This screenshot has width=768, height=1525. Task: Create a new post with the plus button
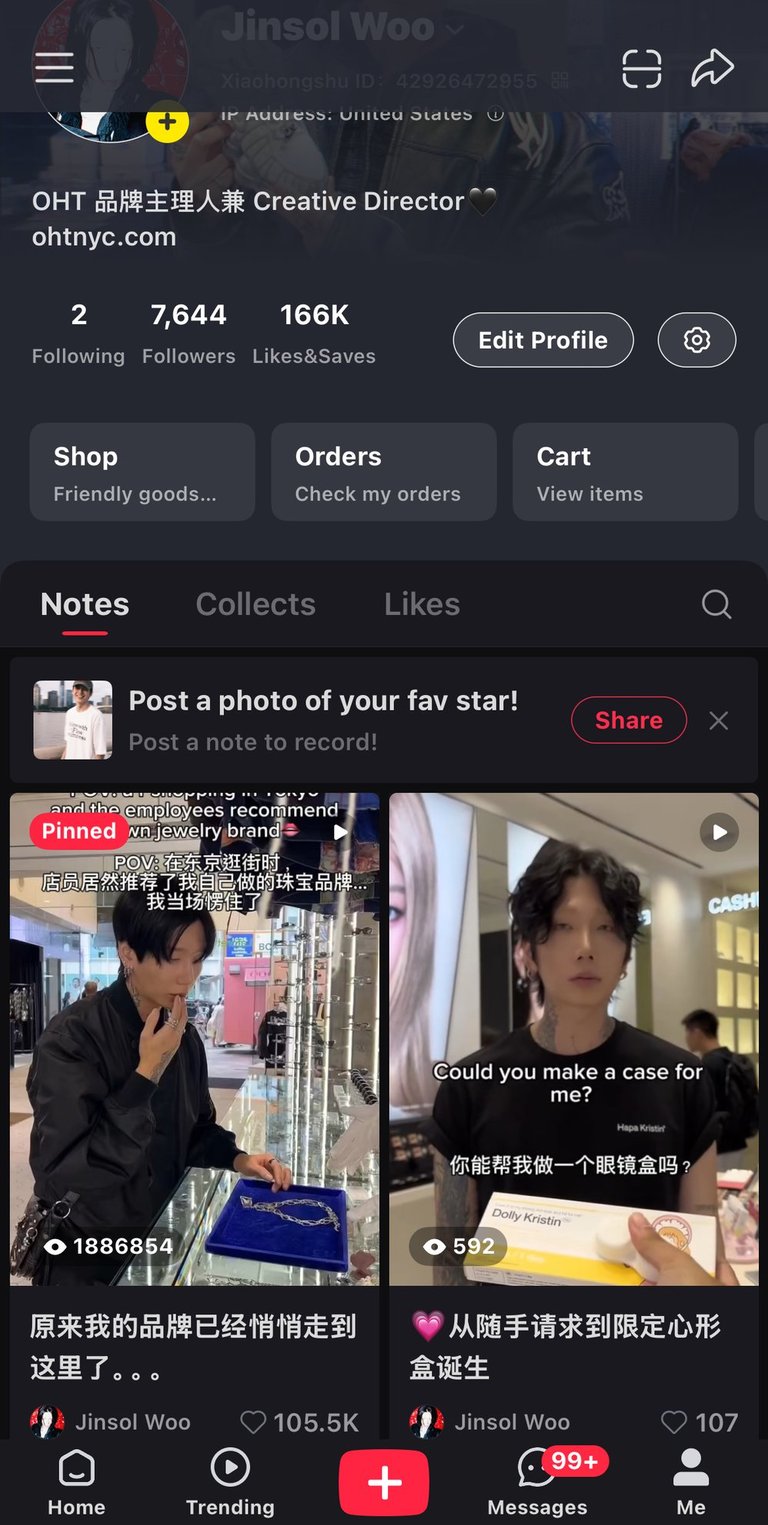tap(384, 1484)
